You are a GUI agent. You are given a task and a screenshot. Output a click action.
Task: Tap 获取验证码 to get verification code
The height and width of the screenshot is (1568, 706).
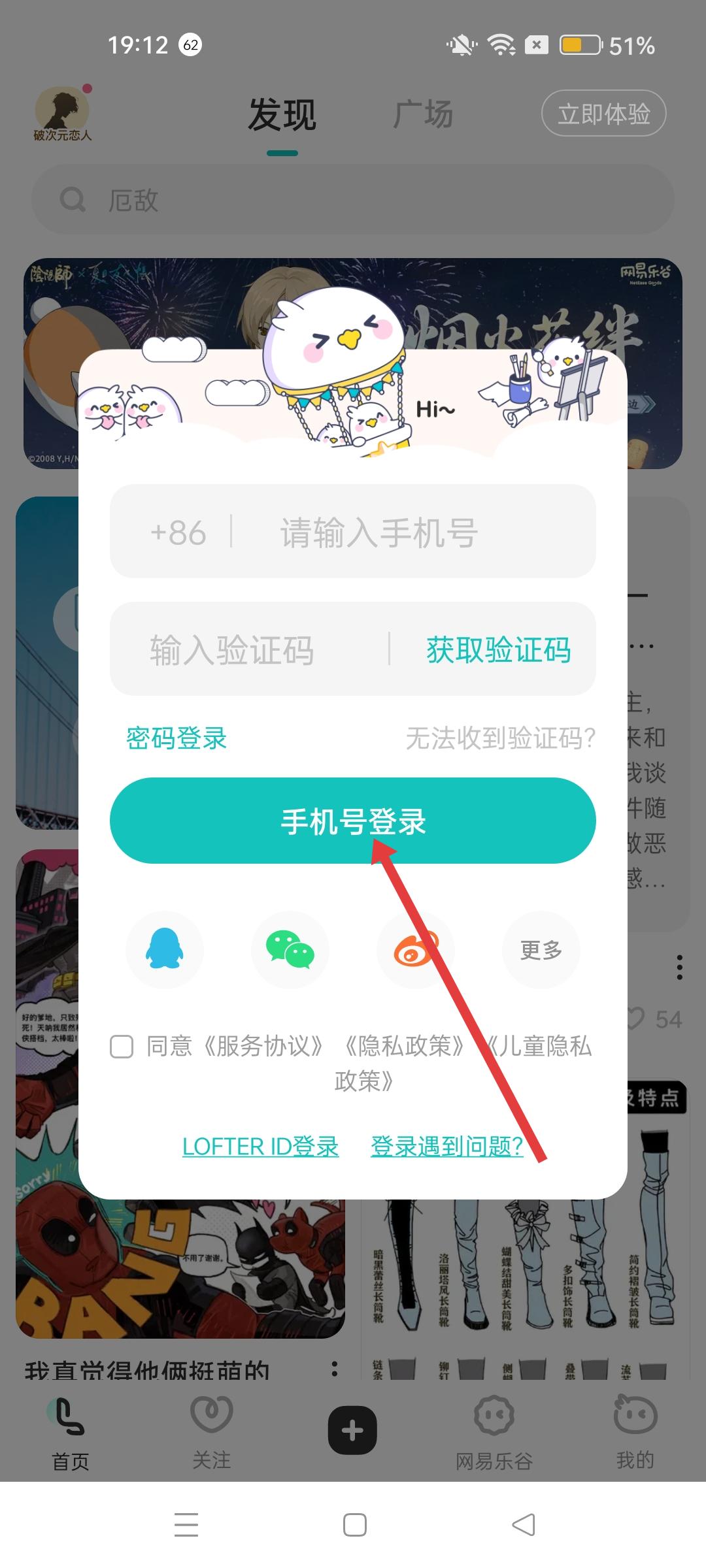pos(498,650)
